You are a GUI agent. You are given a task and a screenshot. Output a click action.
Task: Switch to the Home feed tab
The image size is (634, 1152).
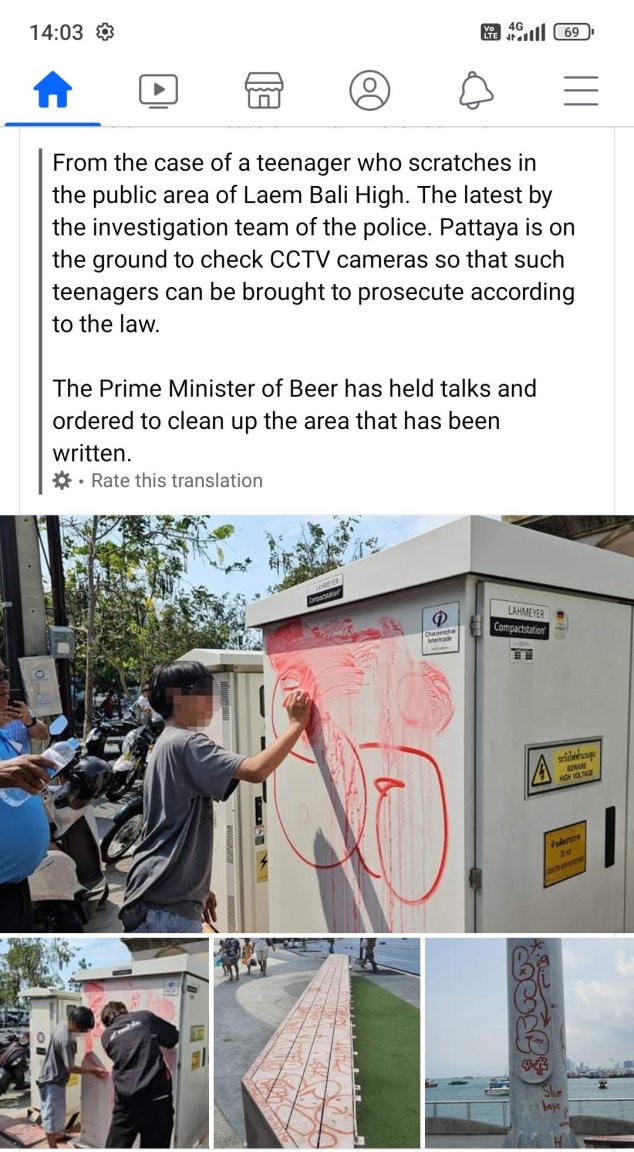coord(53,91)
